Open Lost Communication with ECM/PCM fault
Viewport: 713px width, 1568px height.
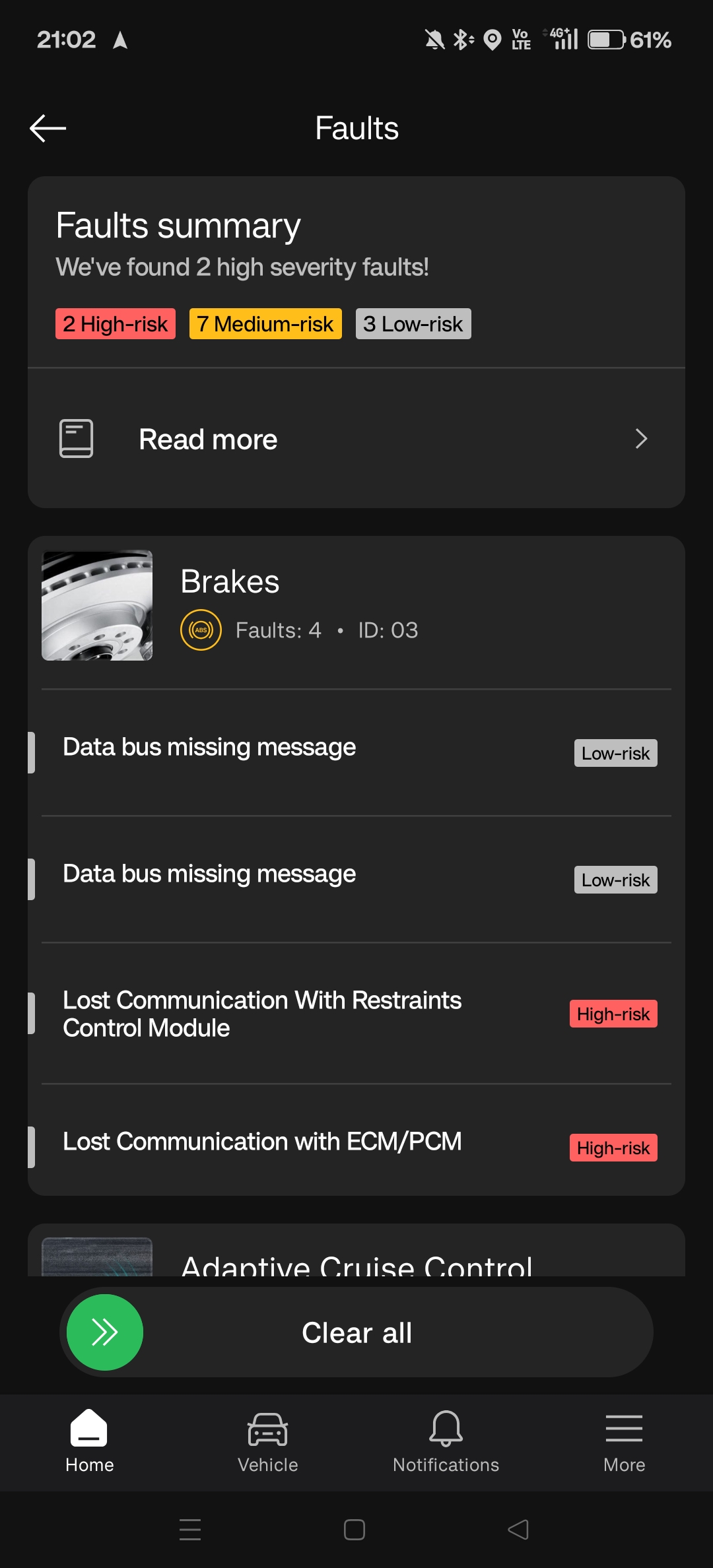coord(356,1142)
